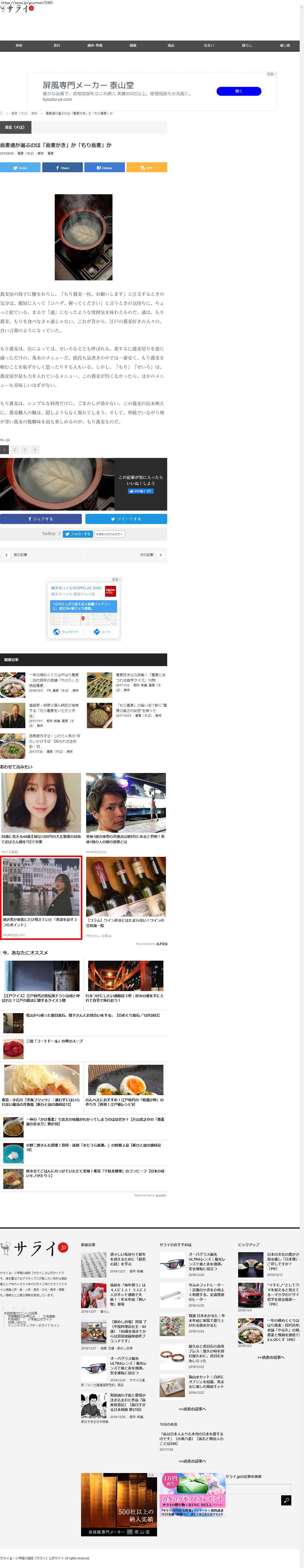Tap the blue シェアする button
Viewport: 304px width, 1568px height.
click(x=41, y=519)
